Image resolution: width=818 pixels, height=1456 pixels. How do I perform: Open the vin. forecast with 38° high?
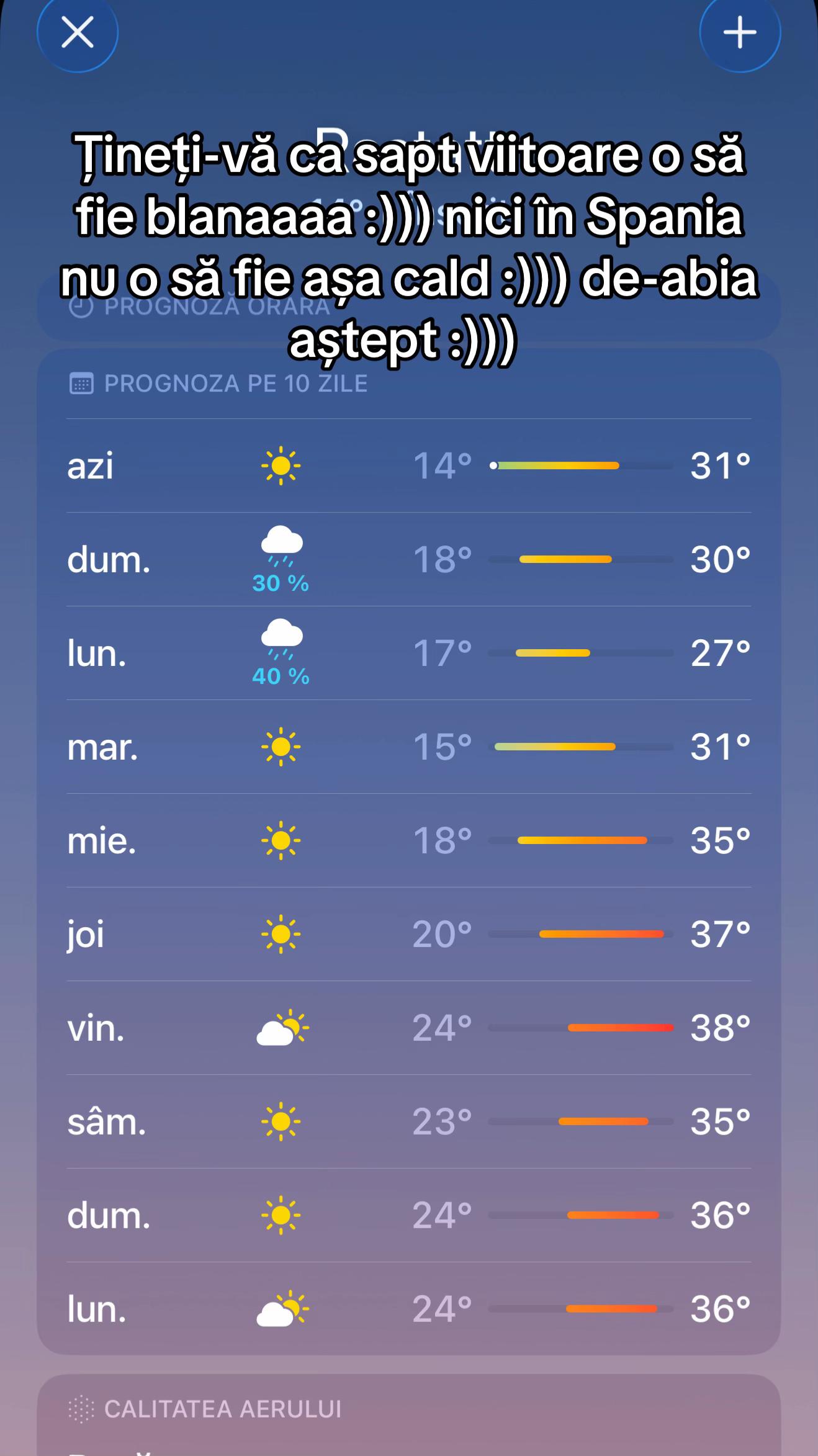pyautogui.click(x=409, y=1028)
